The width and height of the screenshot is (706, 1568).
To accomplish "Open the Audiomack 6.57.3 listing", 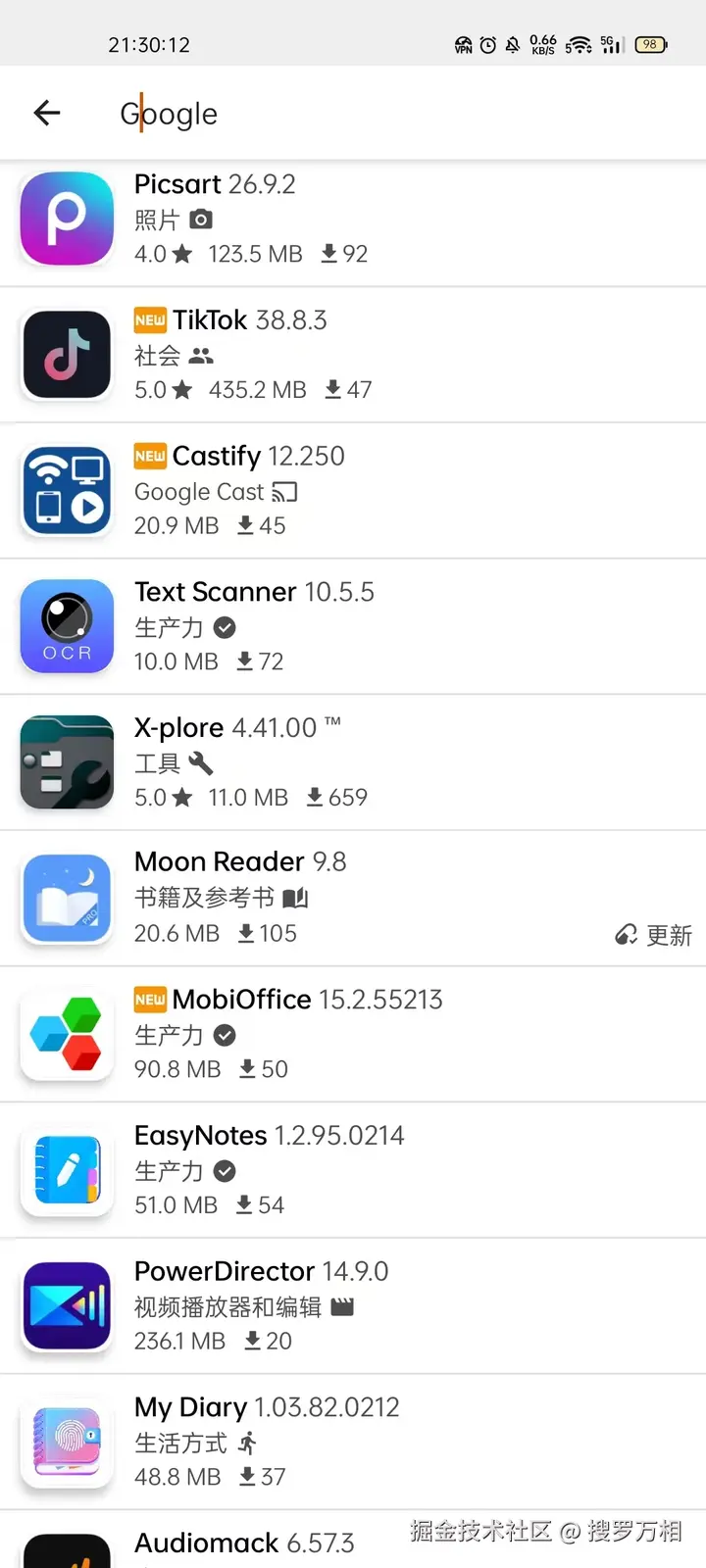I will coord(245,1544).
